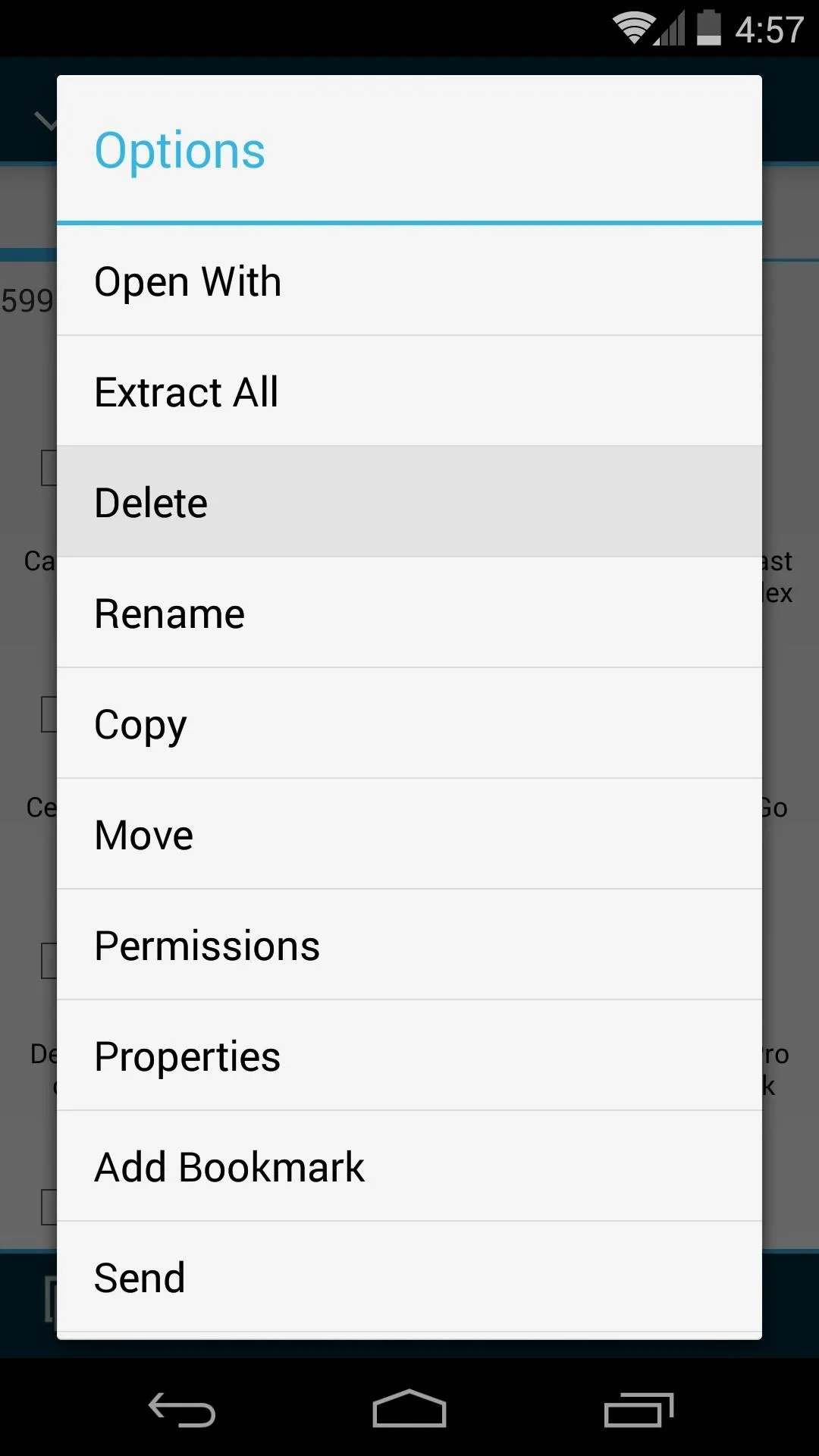The height and width of the screenshot is (1456, 819).
Task: Go to the home screen
Action: 409,1409
